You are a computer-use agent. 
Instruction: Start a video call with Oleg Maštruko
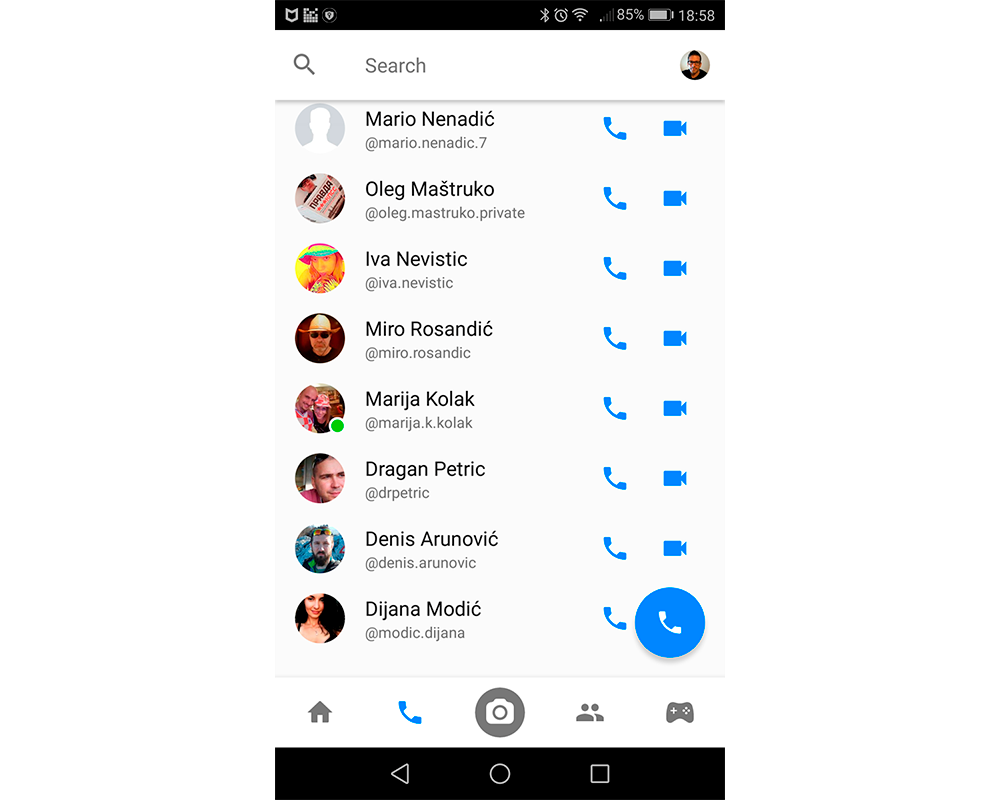tap(675, 198)
